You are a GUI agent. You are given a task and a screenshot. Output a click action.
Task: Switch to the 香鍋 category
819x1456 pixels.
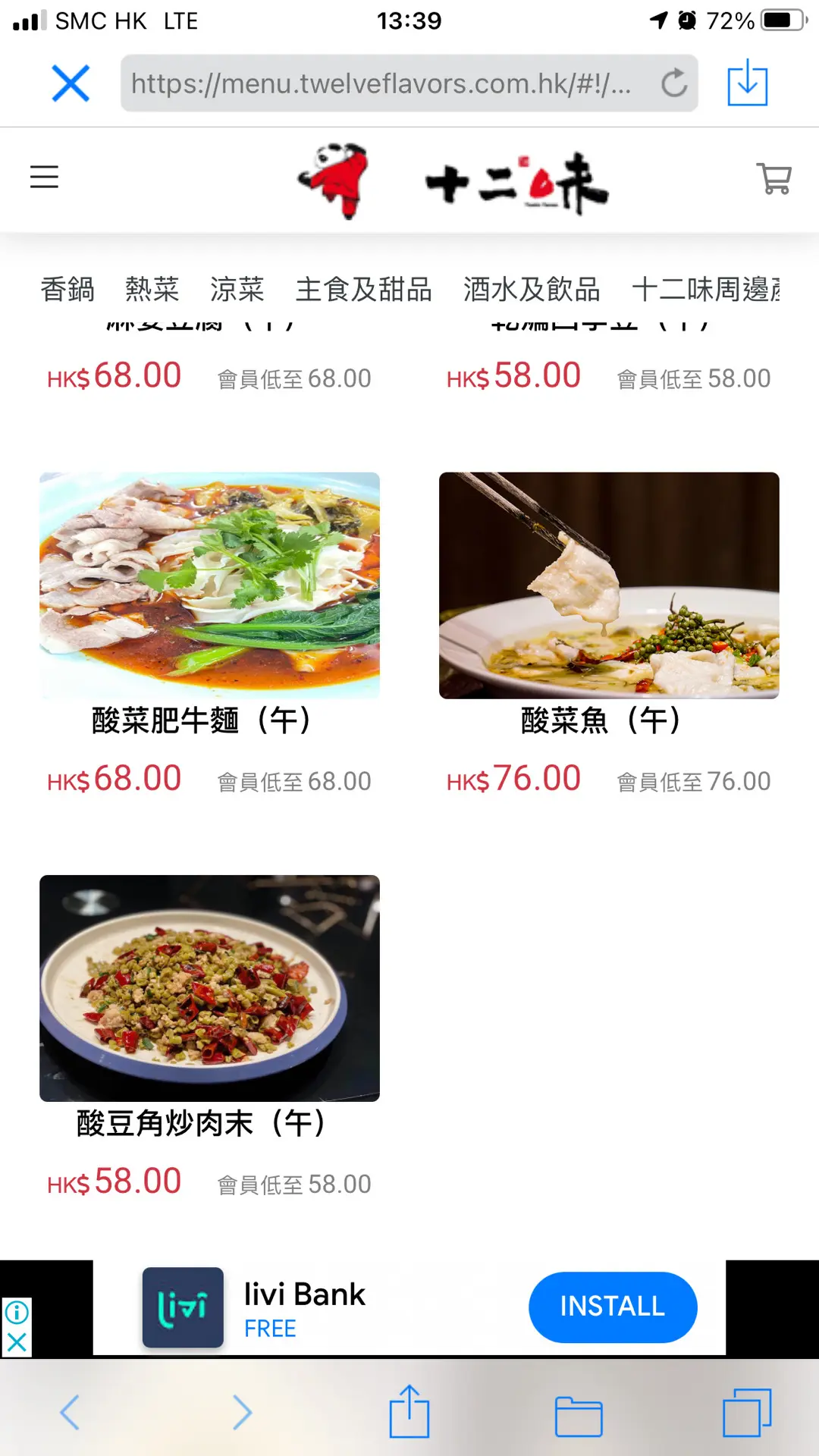pos(67,290)
